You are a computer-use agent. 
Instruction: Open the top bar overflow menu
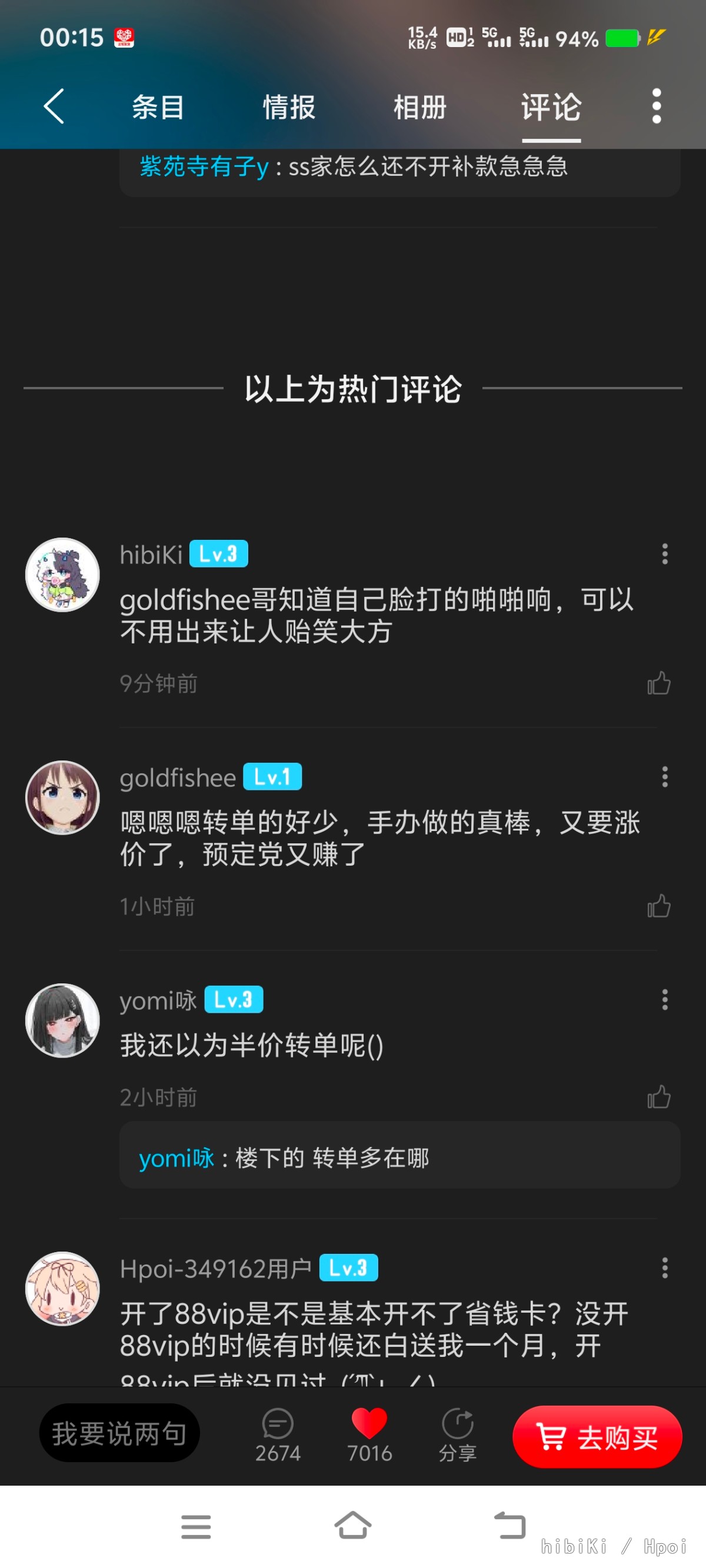tap(656, 106)
